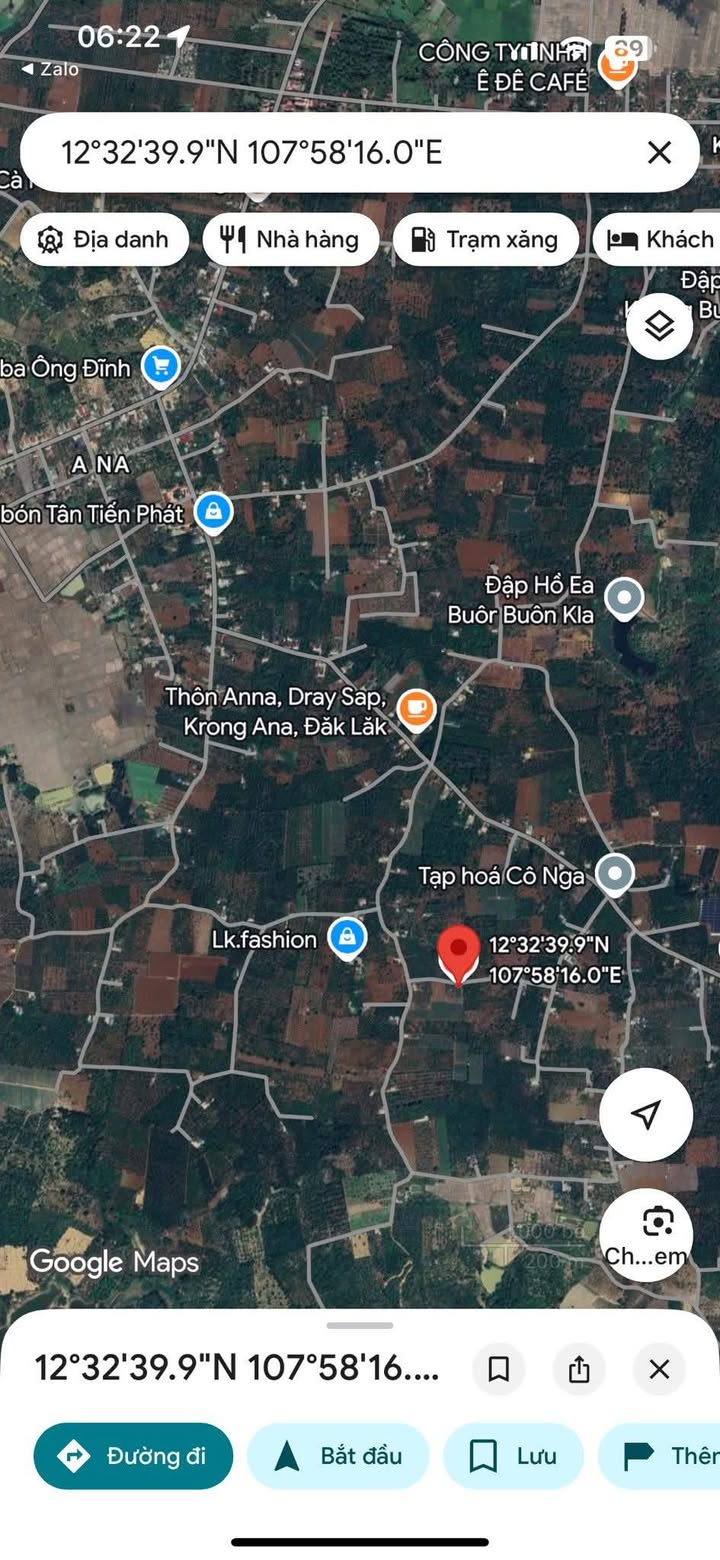
Task: Return to Zalo app
Action: click(50, 69)
